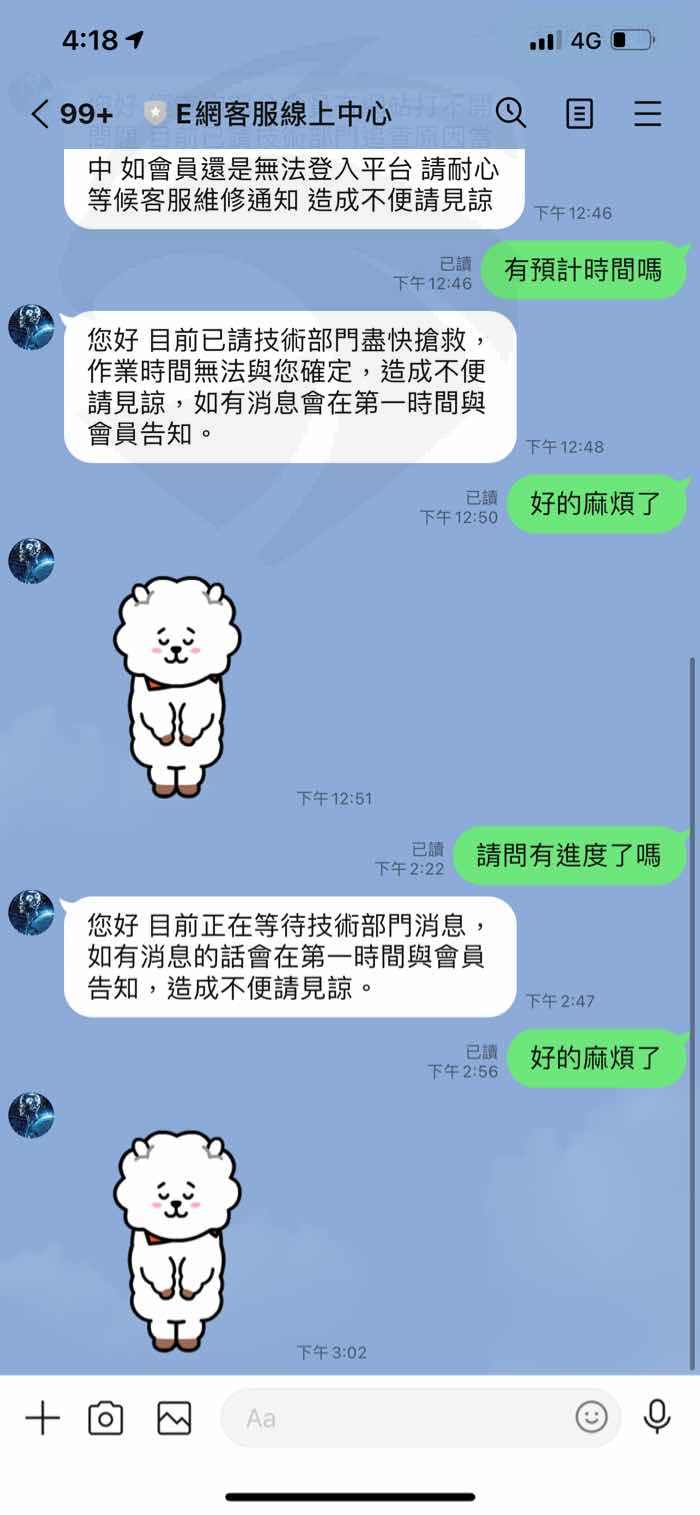This screenshot has height=1515, width=700.
Task: Open the notes icon in header
Action: pos(579,113)
